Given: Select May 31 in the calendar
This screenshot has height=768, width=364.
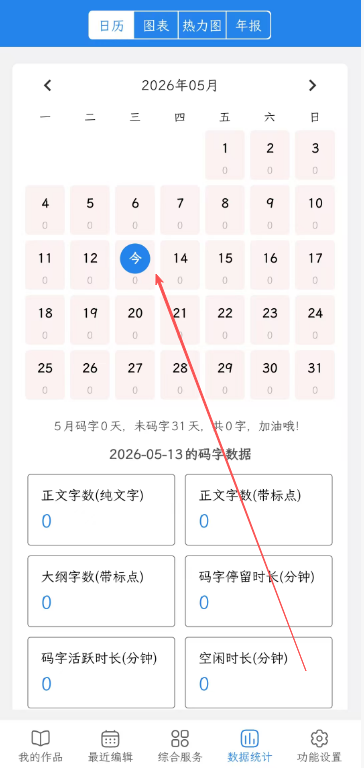Looking at the screenshot, I should pyautogui.click(x=315, y=375).
